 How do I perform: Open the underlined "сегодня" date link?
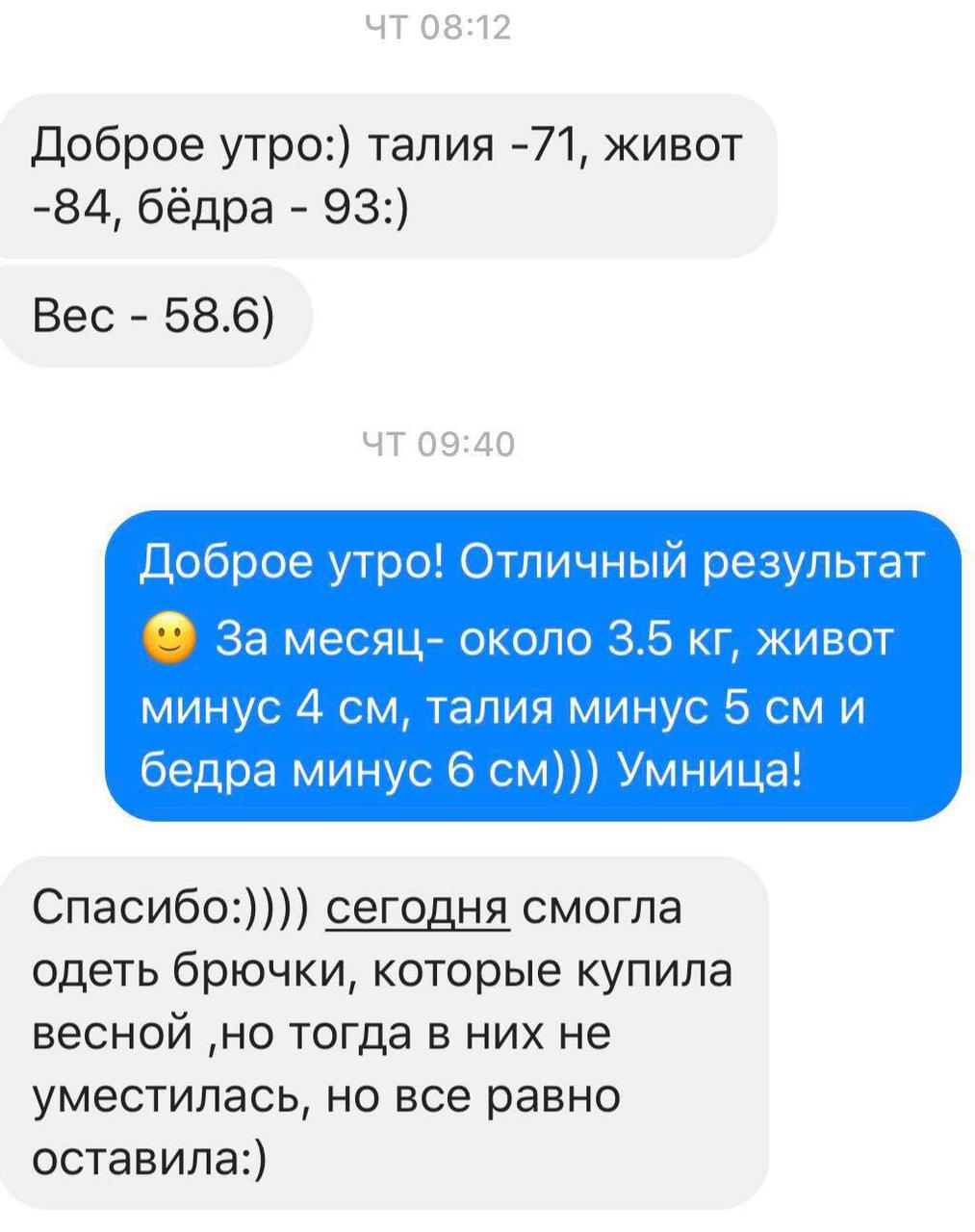417,907
